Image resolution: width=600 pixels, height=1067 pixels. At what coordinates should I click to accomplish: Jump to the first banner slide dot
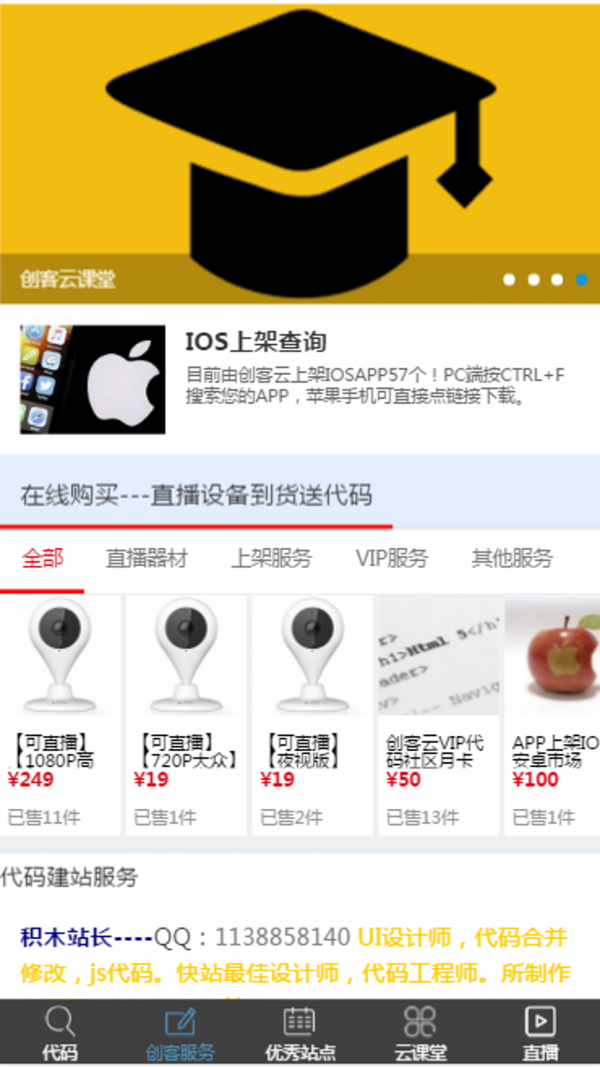(x=509, y=280)
